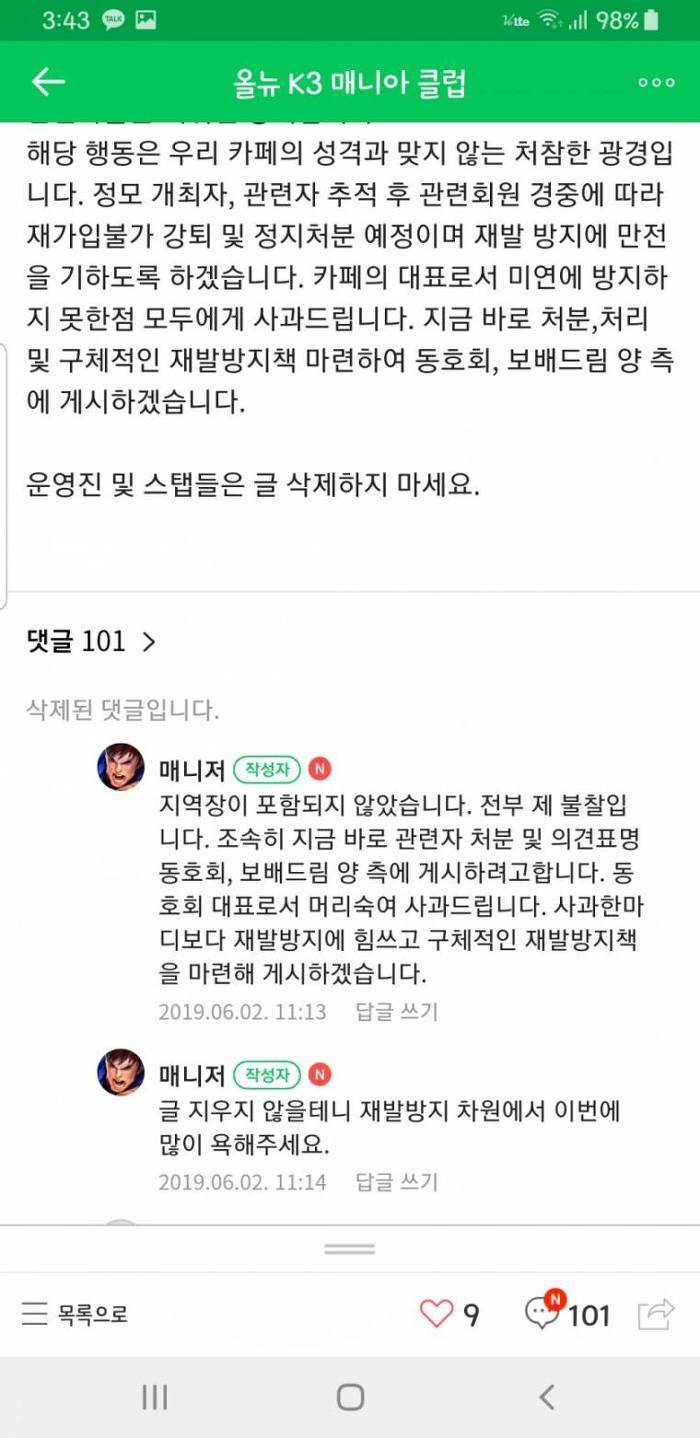This screenshot has width=700, height=1438.
Task: Open comments via the speech bubble icon
Action: 543,1311
